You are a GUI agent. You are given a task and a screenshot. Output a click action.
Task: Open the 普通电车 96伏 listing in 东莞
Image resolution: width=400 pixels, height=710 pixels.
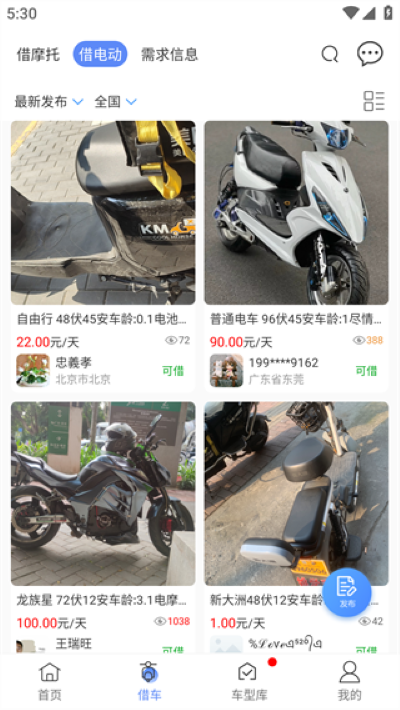tap(296, 256)
